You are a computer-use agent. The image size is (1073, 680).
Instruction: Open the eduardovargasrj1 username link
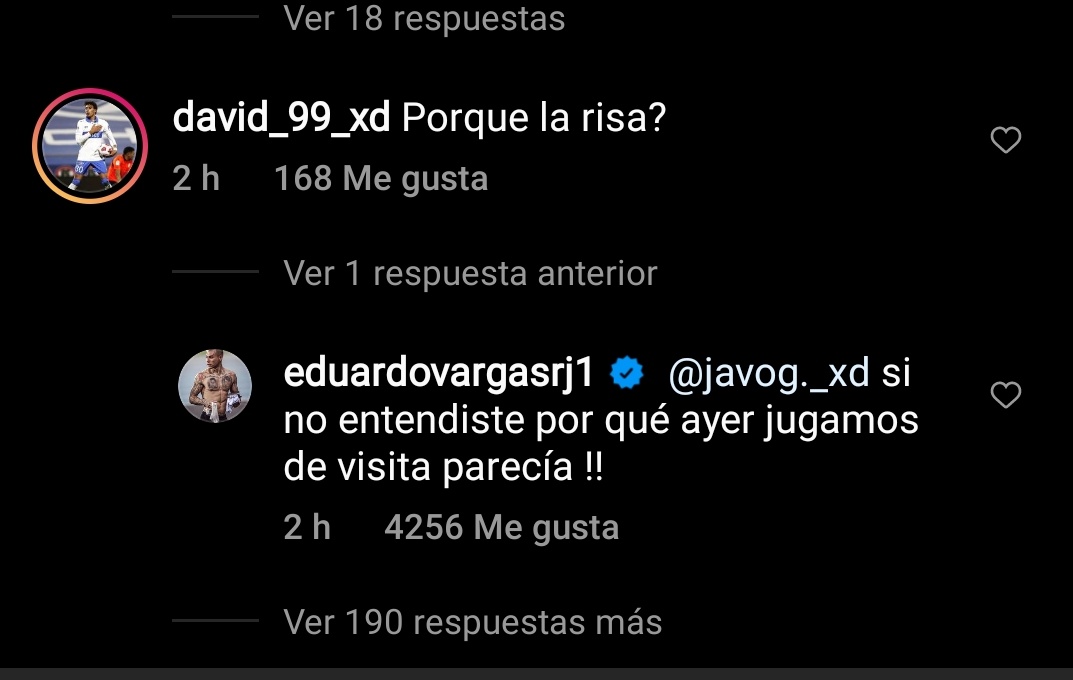(440, 373)
